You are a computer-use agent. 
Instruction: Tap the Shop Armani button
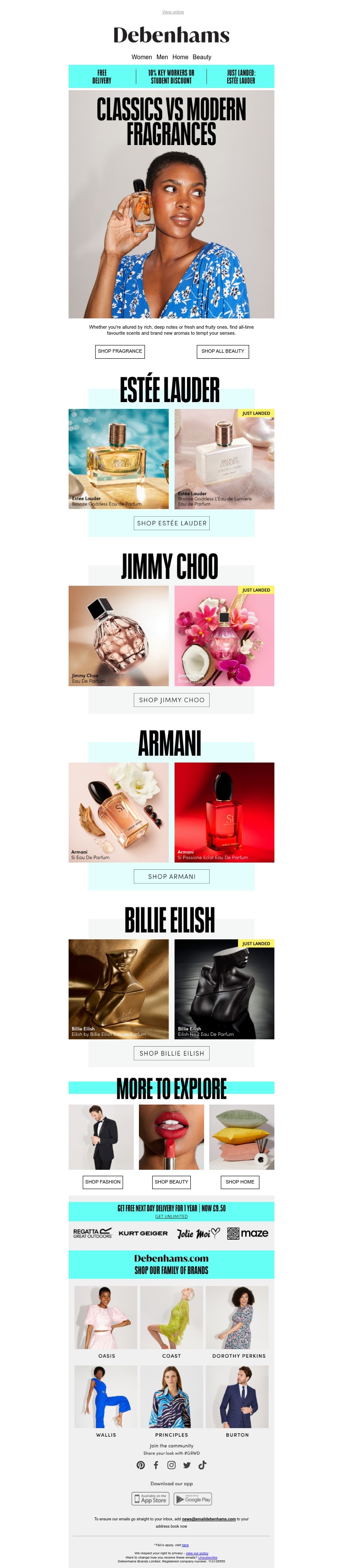point(171,877)
